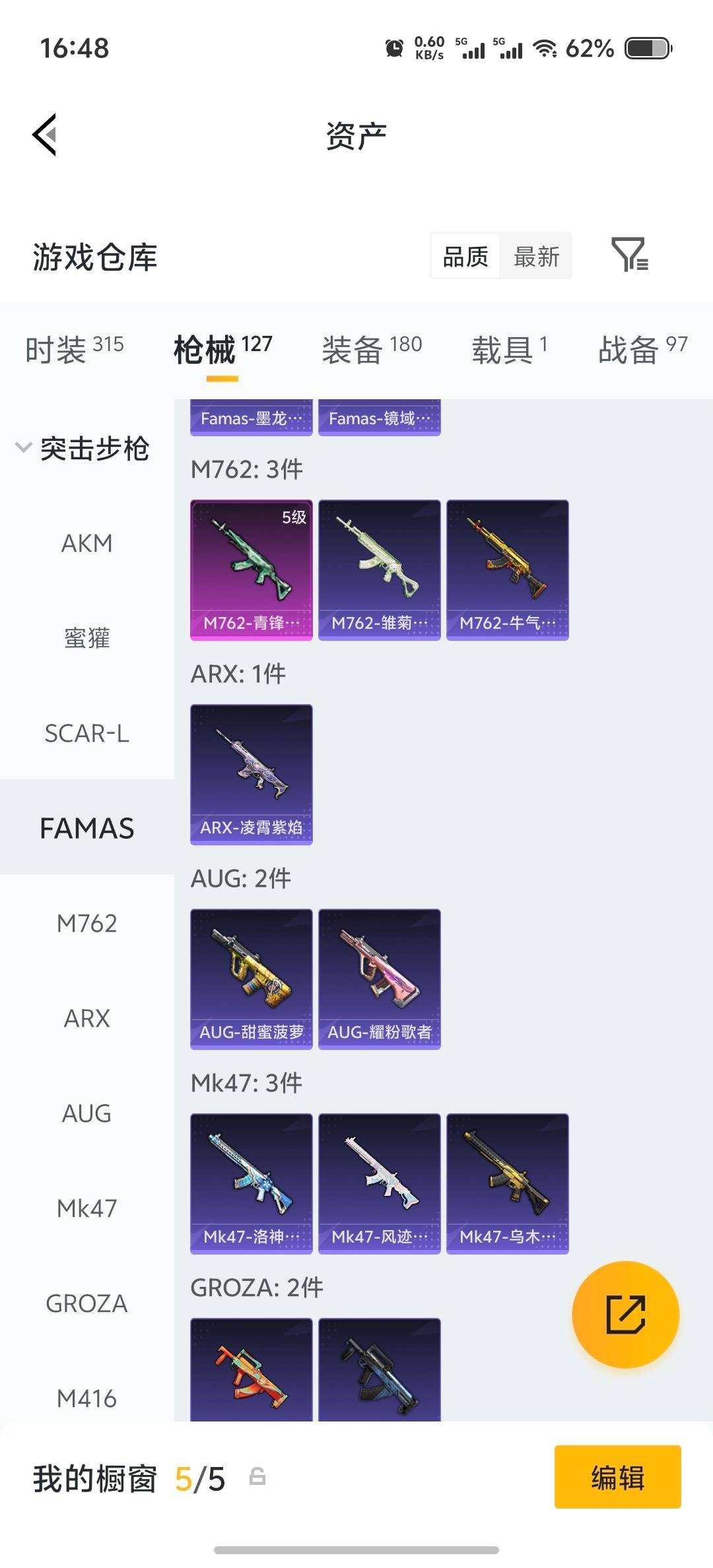Select M416 in the weapon sidebar
Screen dimensions: 713x1568
pos(88,1398)
